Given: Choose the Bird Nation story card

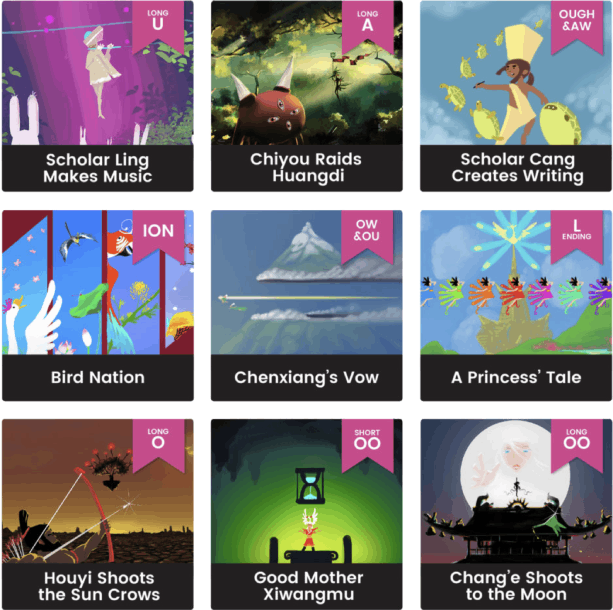Looking at the screenshot, I should tap(97, 305).
